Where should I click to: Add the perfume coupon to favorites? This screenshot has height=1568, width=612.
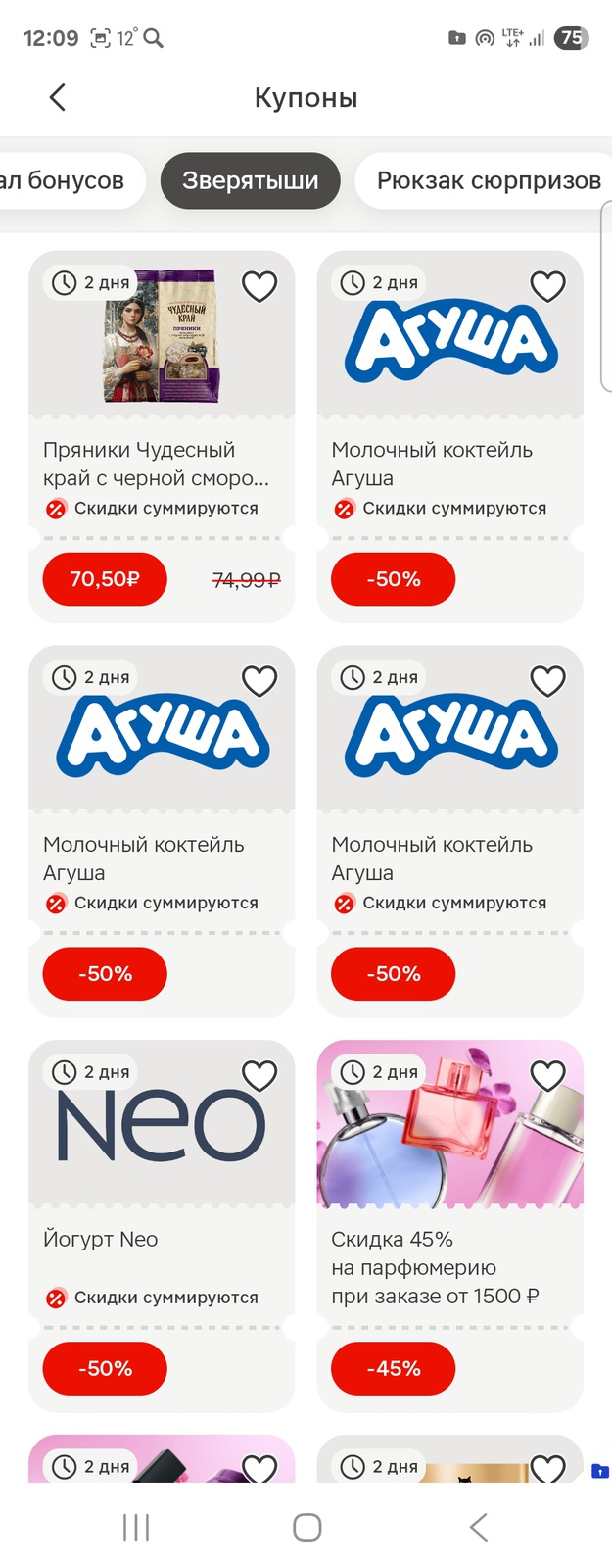(x=547, y=1075)
